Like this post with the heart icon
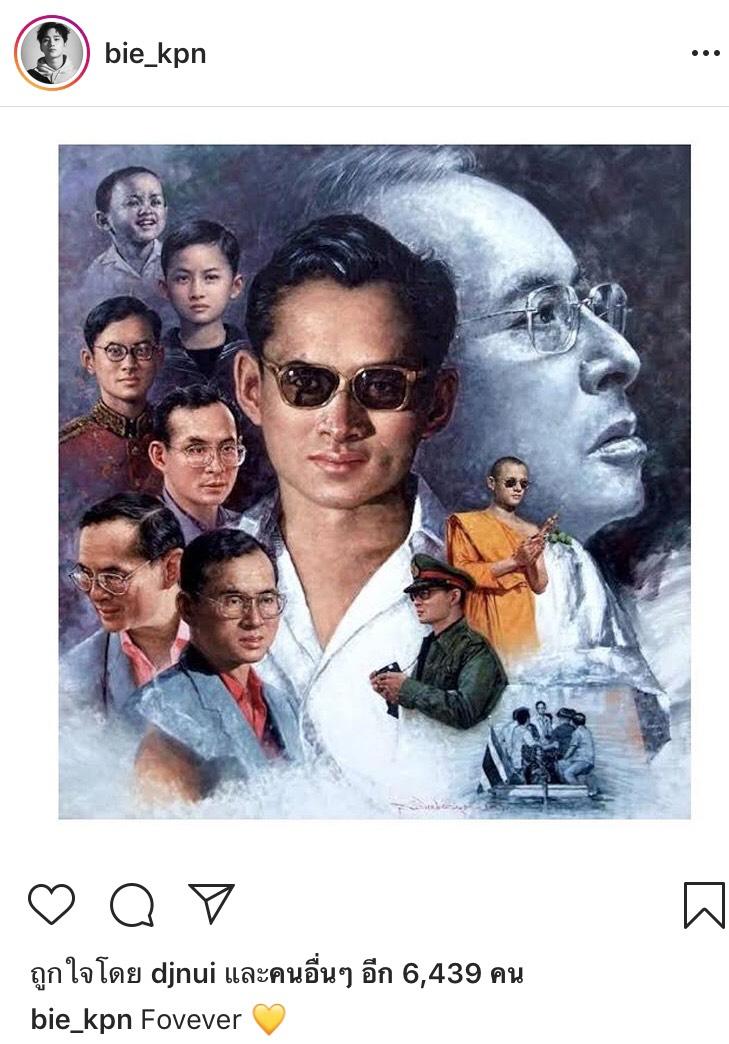729x1044 pixels. [x=51, y=904]
